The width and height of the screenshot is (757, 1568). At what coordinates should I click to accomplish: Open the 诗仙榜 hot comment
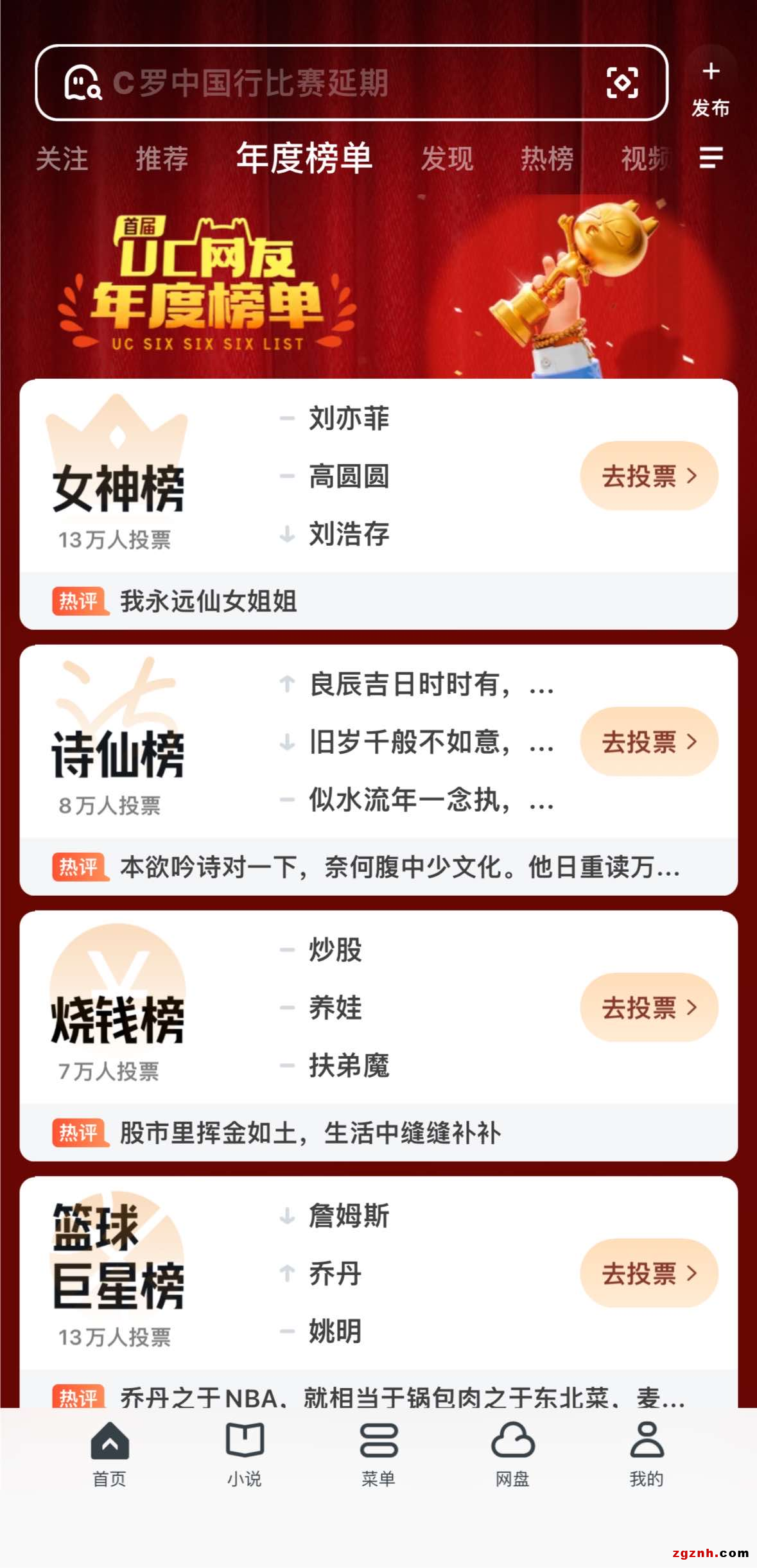[378, 867]
